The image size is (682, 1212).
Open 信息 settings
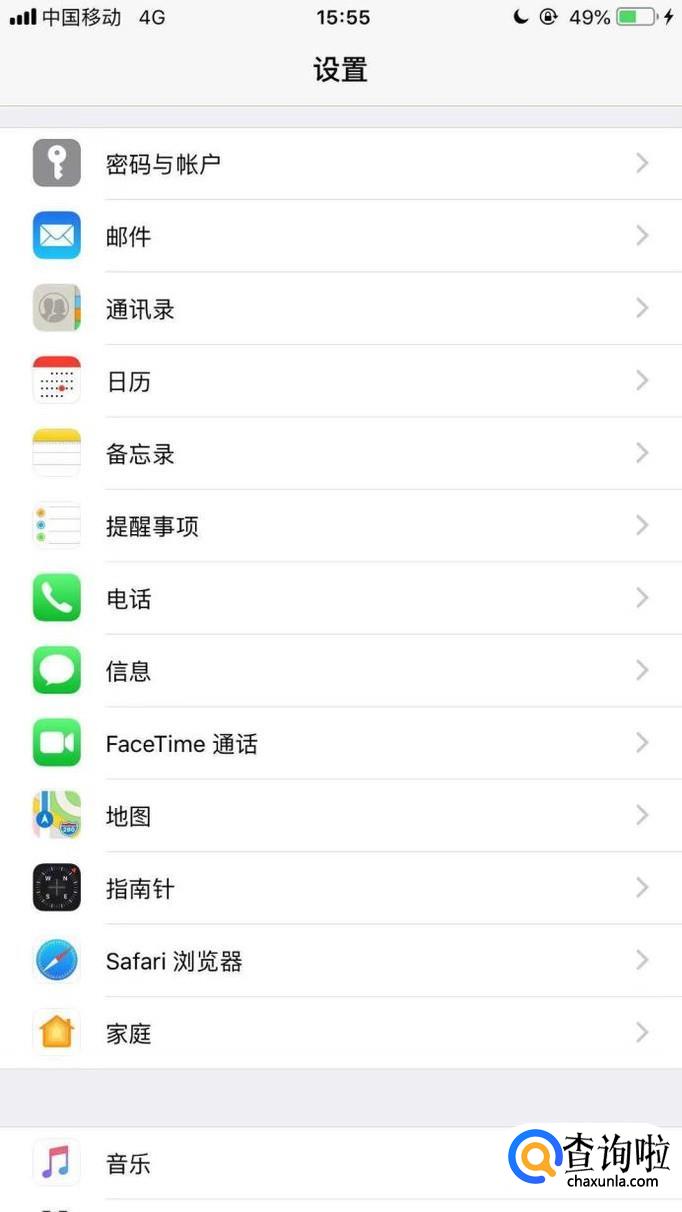pyautogui.click(x=340, y=670)
